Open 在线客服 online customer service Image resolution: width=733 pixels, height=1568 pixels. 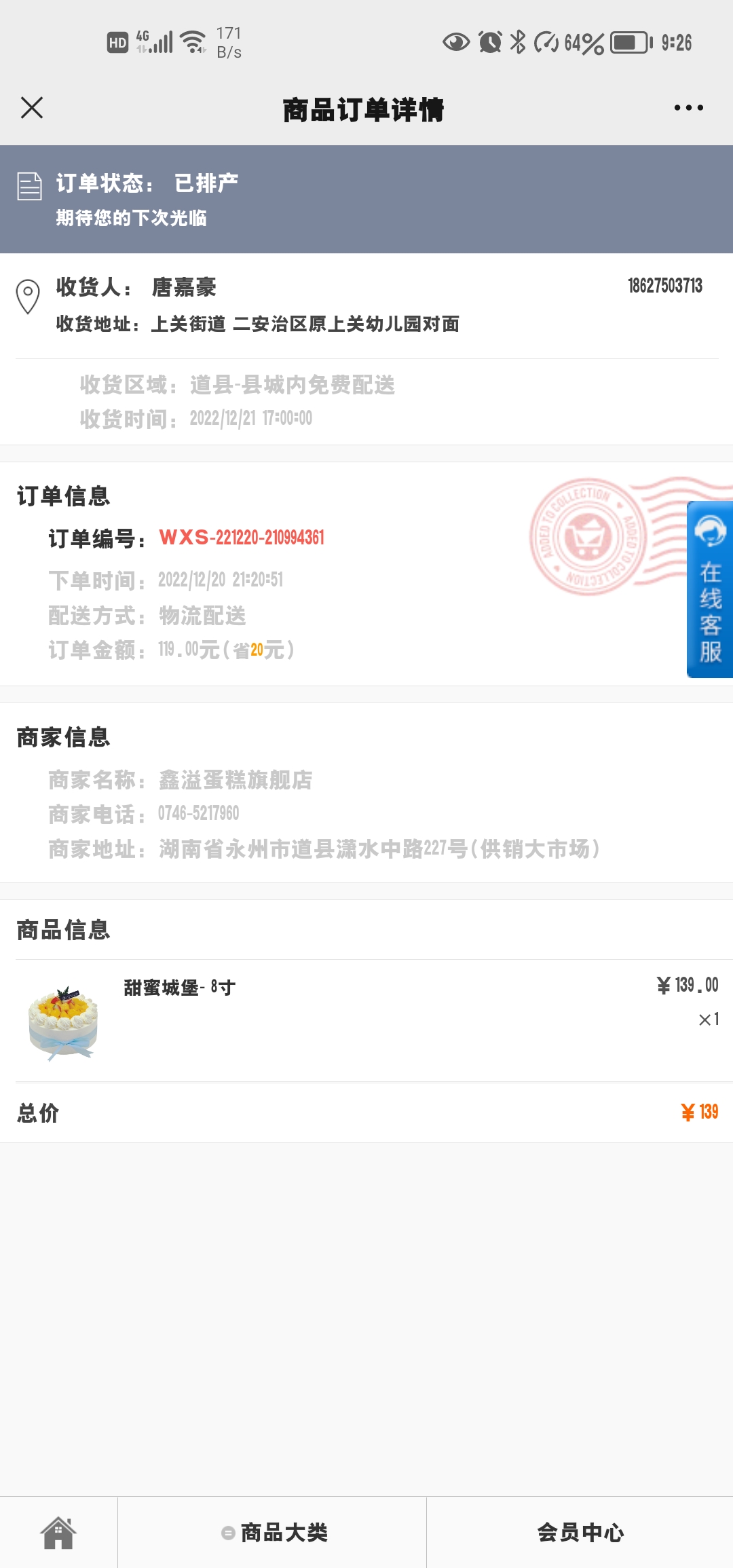[710, 589]
